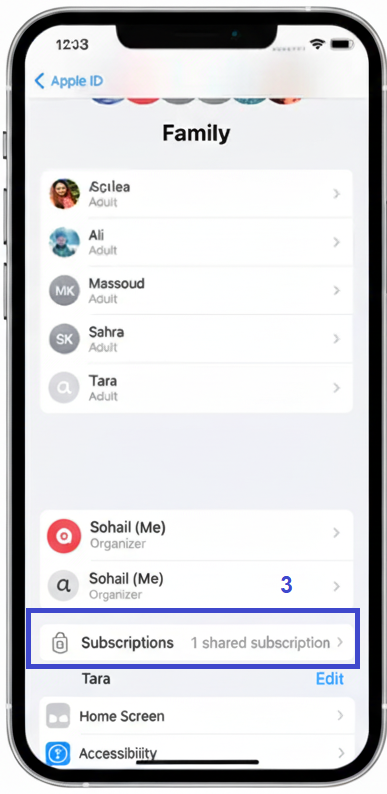Screen dimensions: 387x794
Task: Open Massoud's family member row
Action: [197, 291]
